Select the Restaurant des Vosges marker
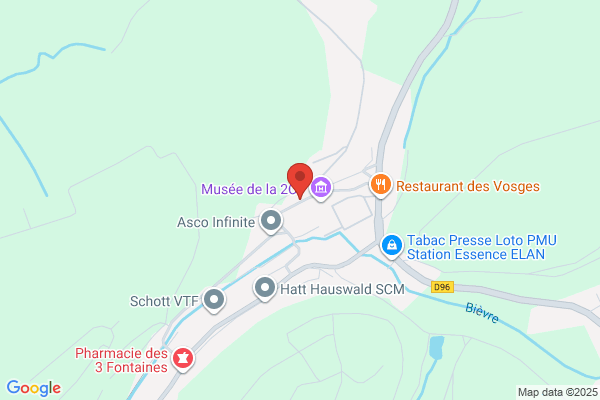This screenshot has width=600, height=400. (380, 185)
